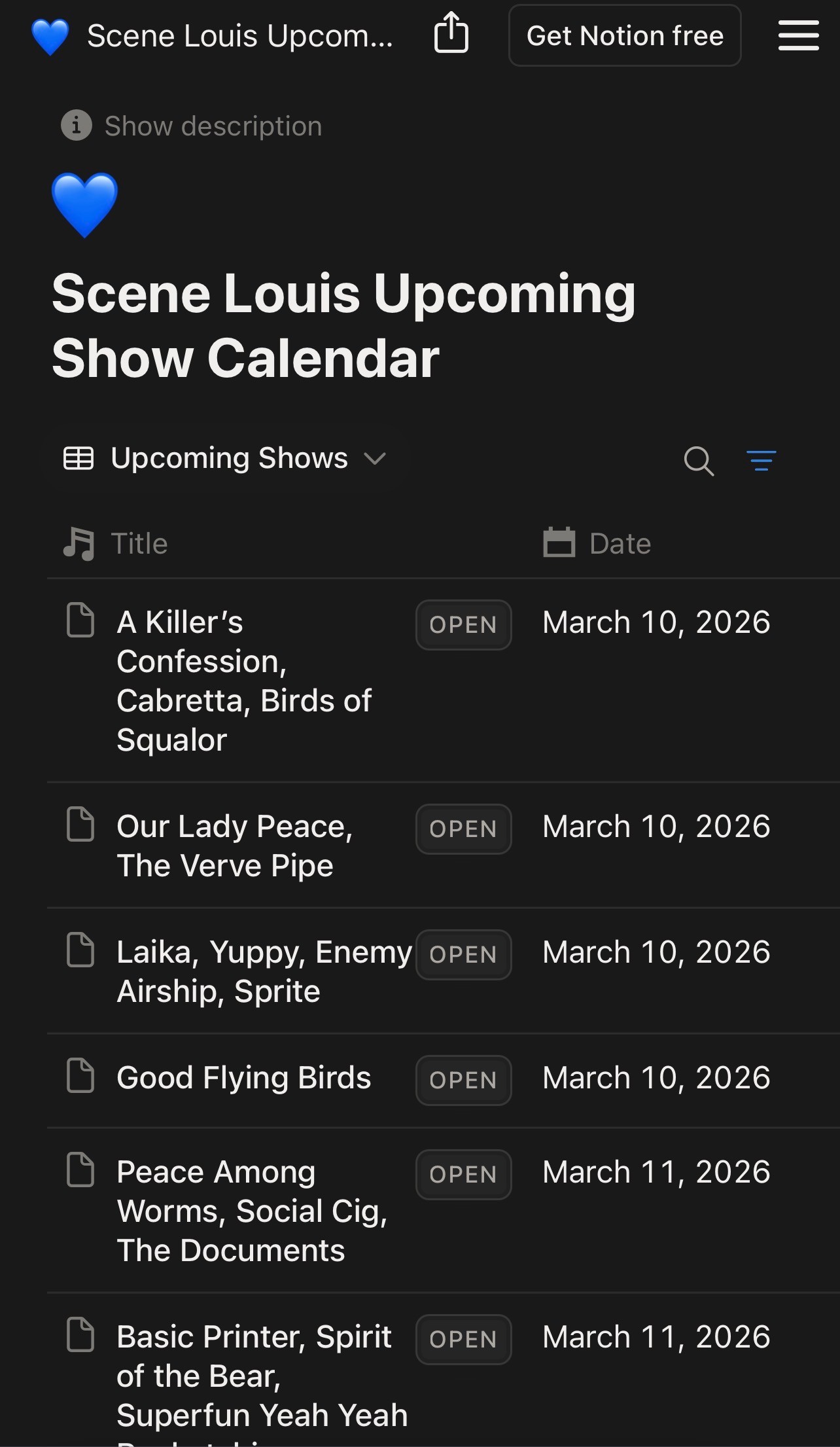Tap OPEN beside Peace Among Worms
This screenshot has height=1447, width=840.
coord(463,1174)
